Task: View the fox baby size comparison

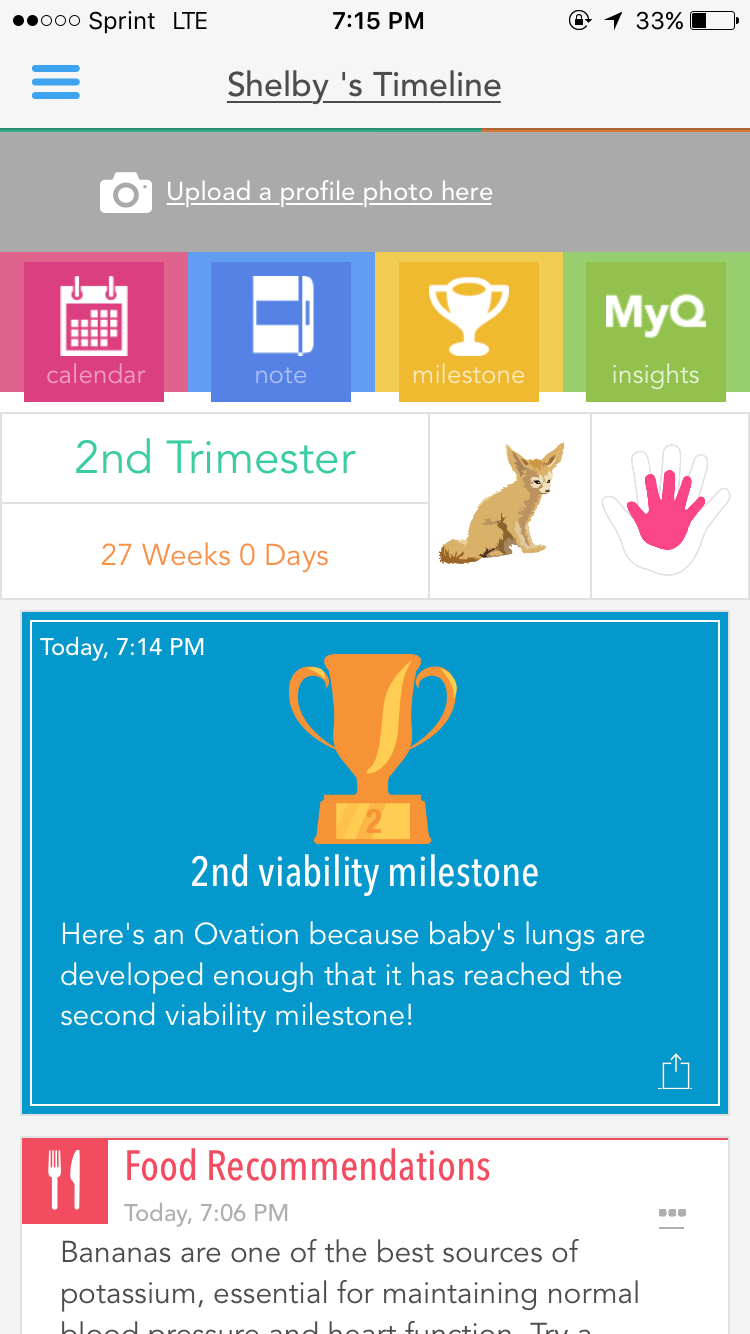Action: [x=509, y=506]
